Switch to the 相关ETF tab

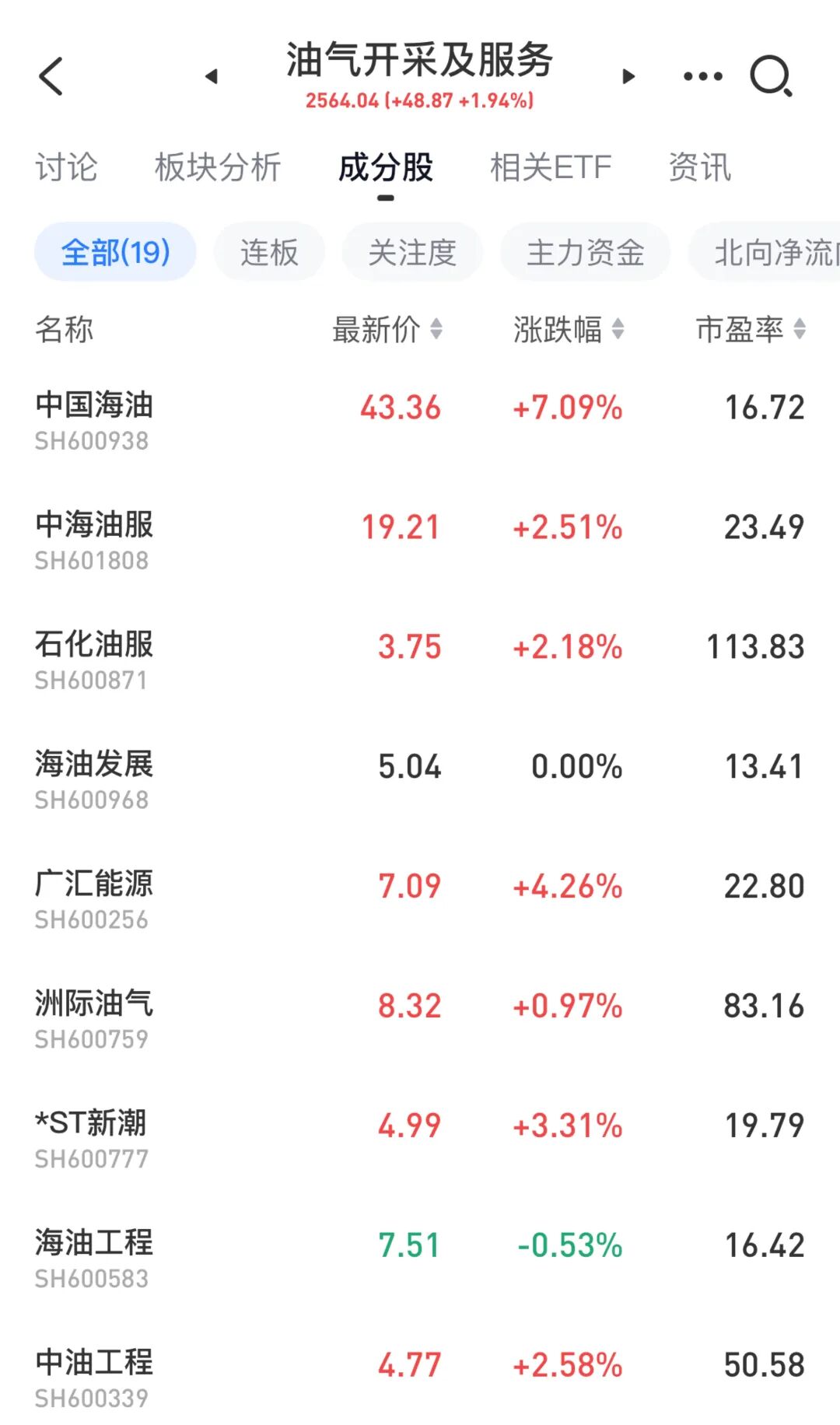(x=551, y=167)
